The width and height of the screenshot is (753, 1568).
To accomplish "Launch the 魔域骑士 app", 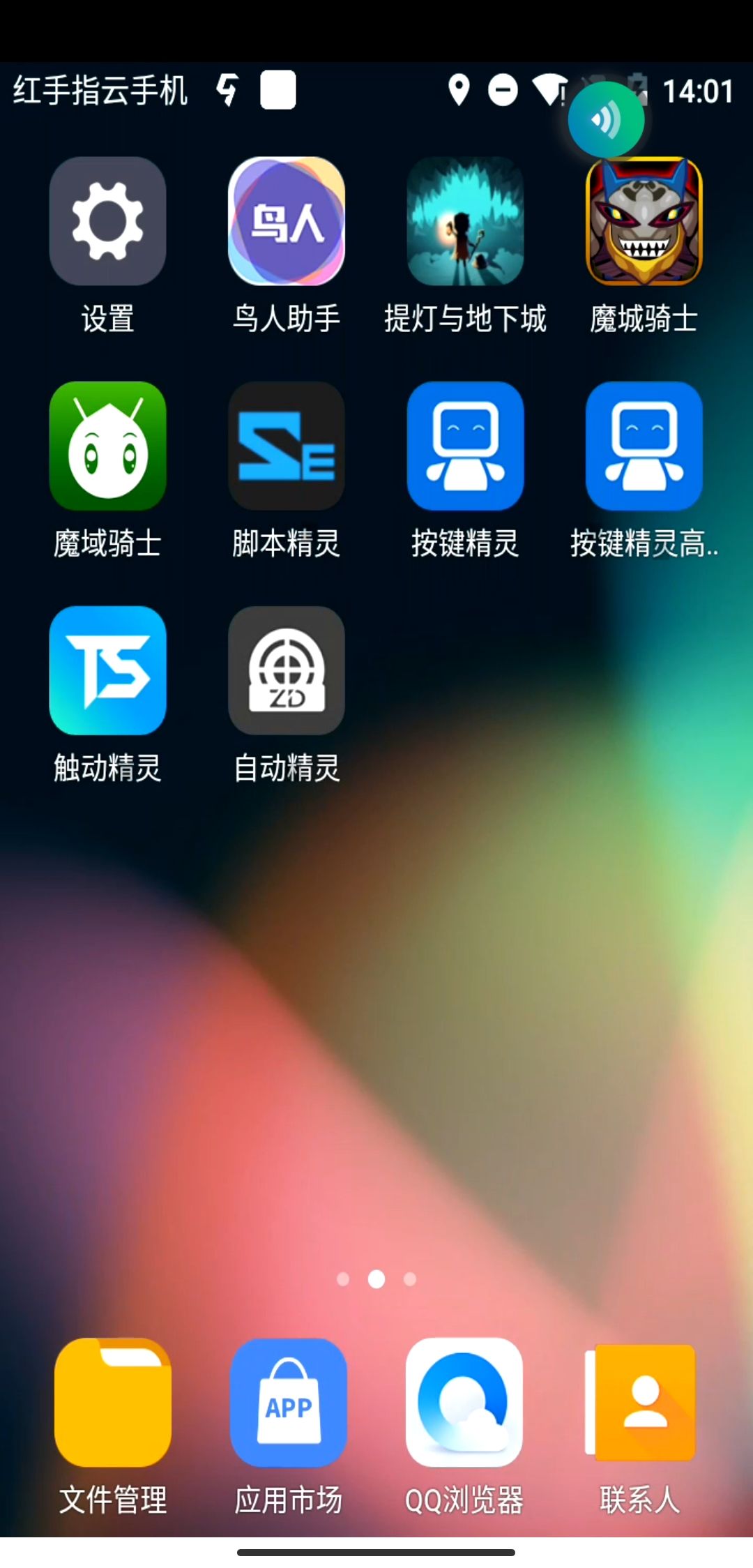I will click(x=108, y=446).
